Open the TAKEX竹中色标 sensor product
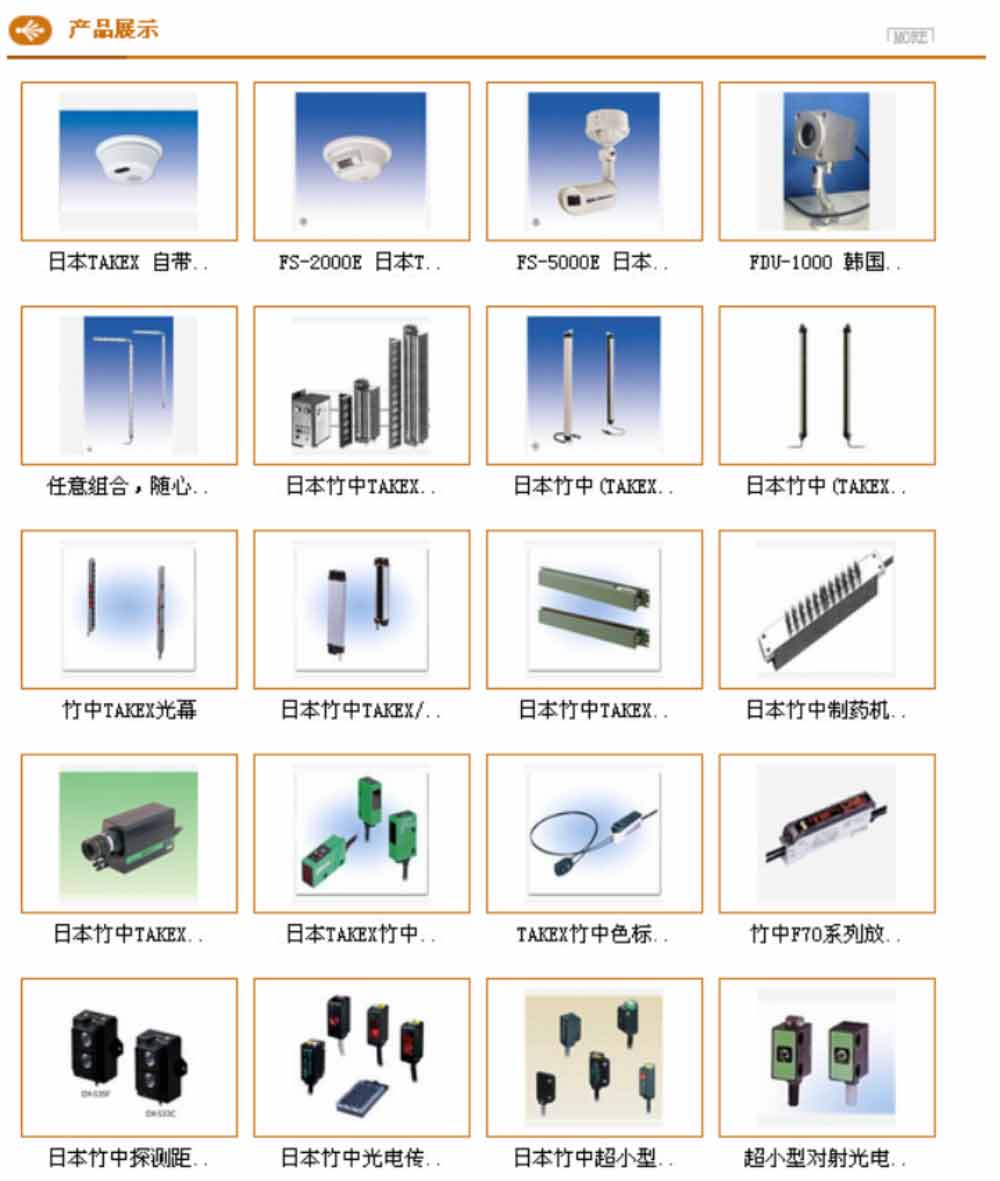Viewport: 1000px width, 1181px height. point(594,833)
